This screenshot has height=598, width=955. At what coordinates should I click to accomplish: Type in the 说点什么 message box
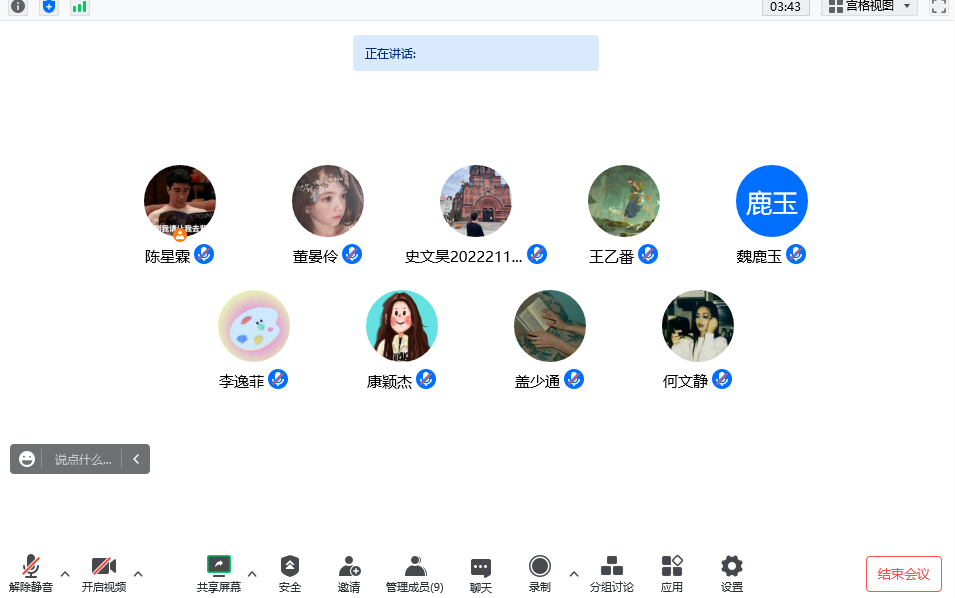(83, 460)
